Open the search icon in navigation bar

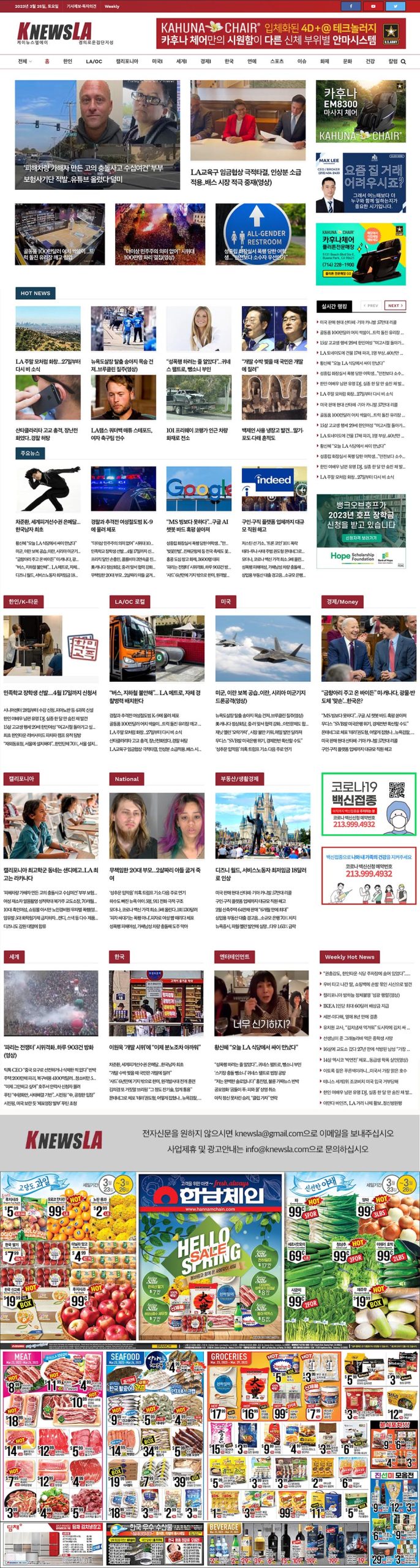[x=403, y=61]
